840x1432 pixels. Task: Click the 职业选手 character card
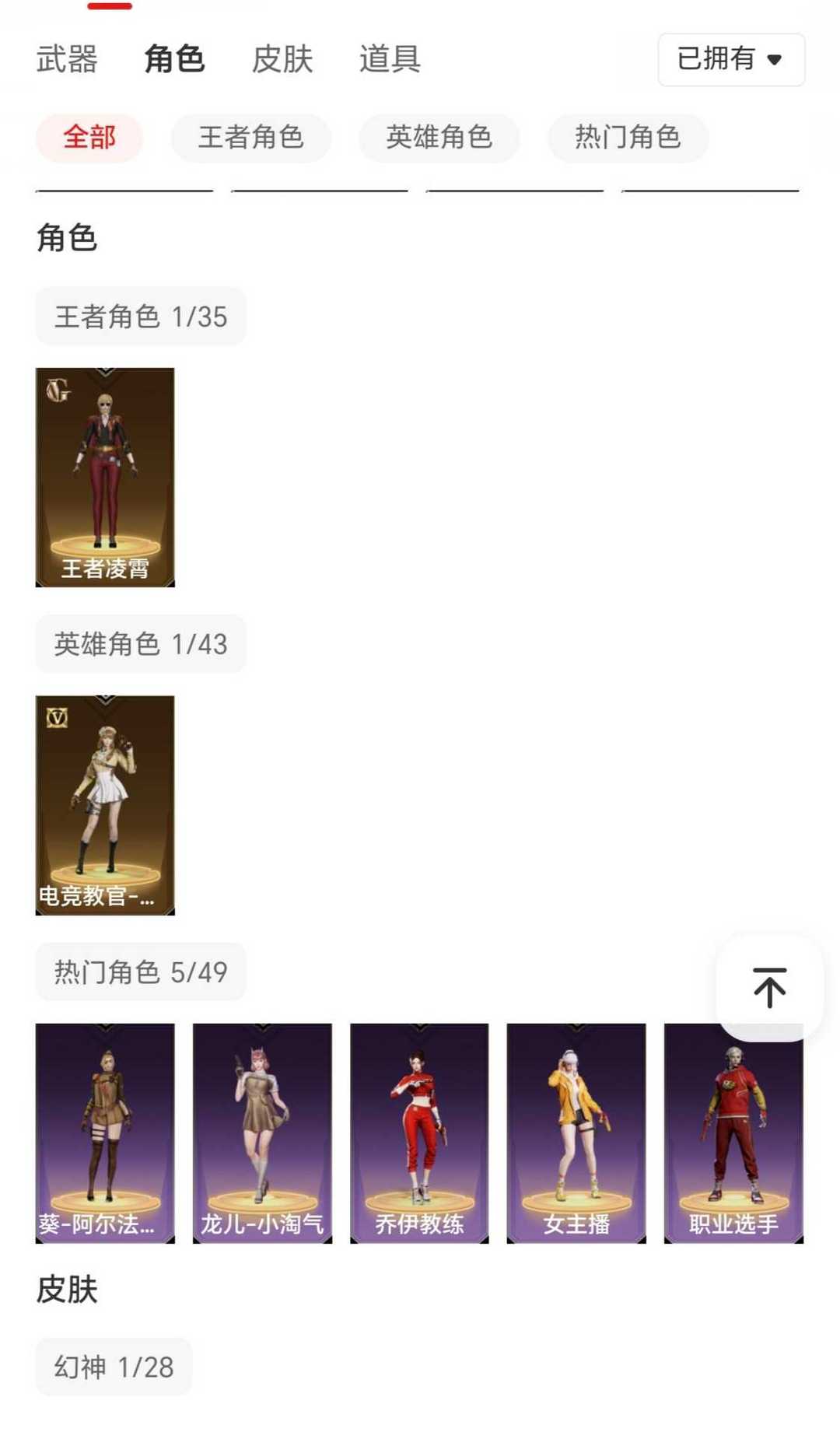(731, 1132)
